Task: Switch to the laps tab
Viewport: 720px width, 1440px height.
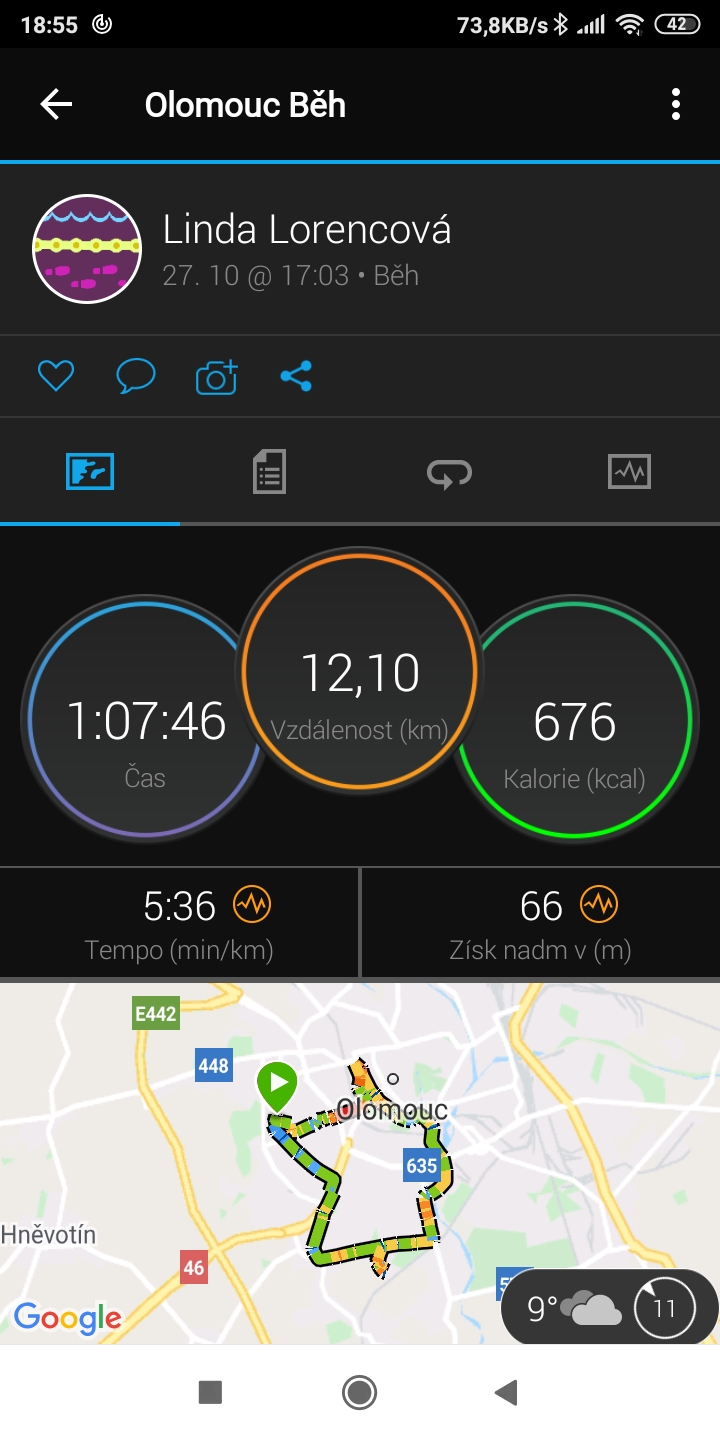Action: tap(449, 472)
